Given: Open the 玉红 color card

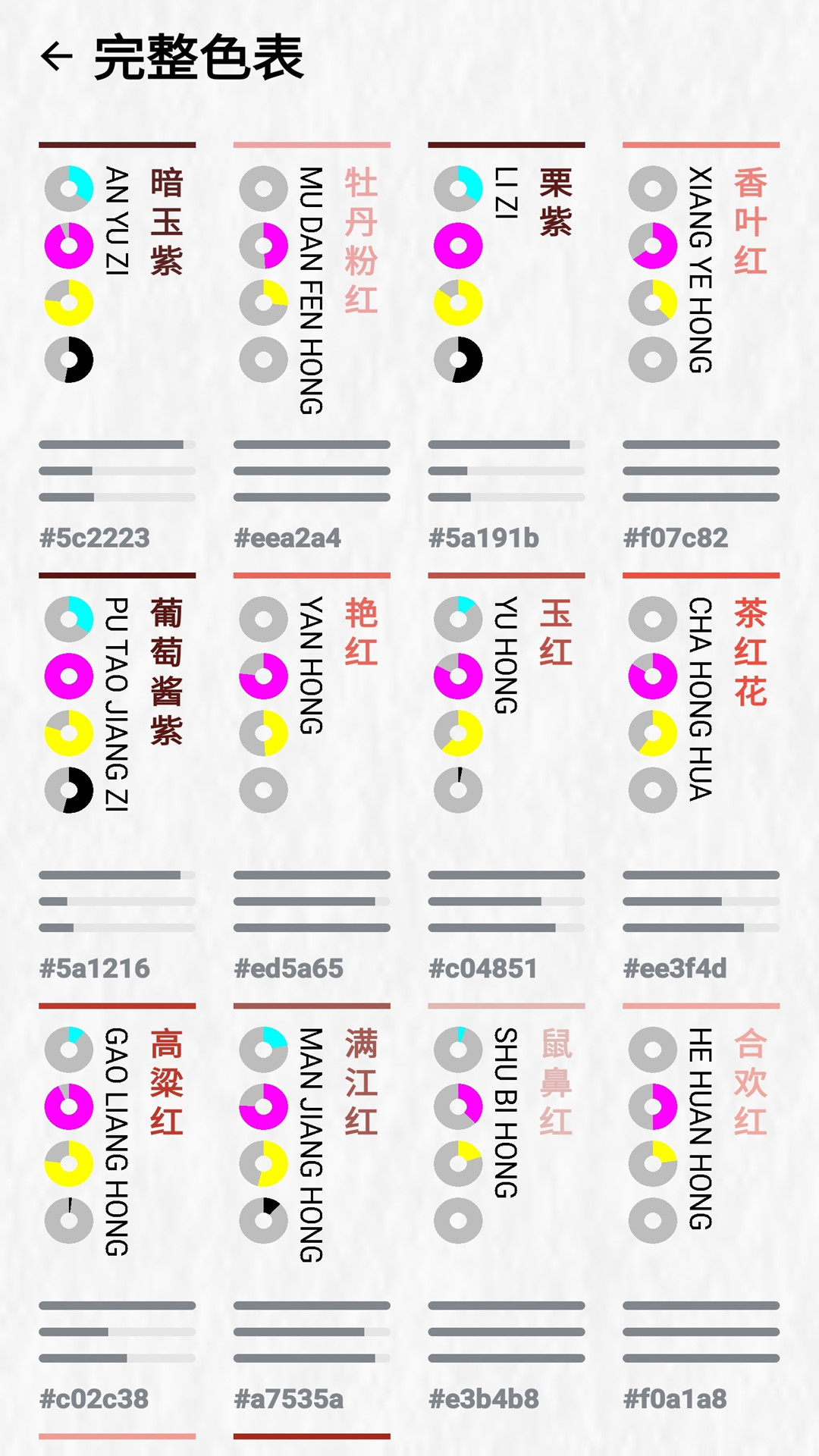Looking at the screenshot, I should tap(507, 773).
